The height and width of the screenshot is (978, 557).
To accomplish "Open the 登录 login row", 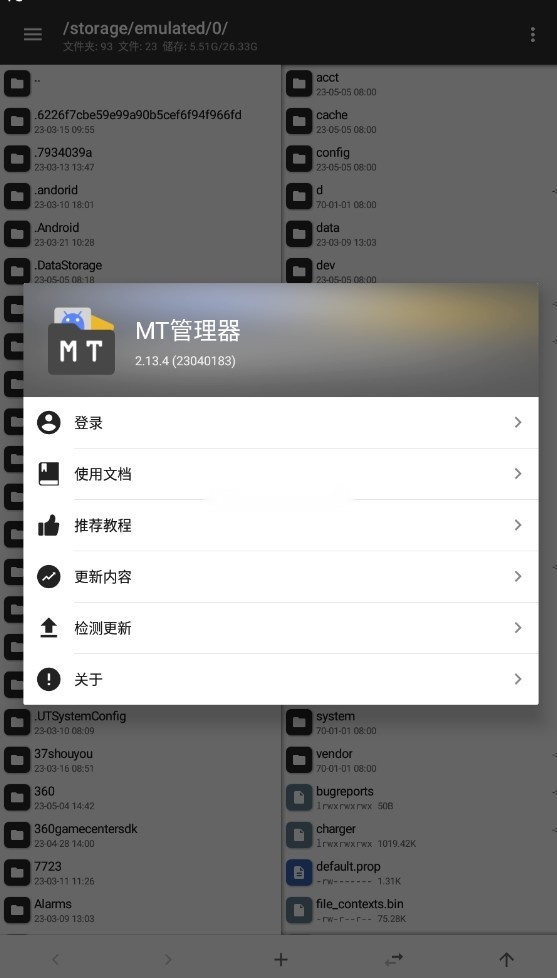I will [281, 422].
